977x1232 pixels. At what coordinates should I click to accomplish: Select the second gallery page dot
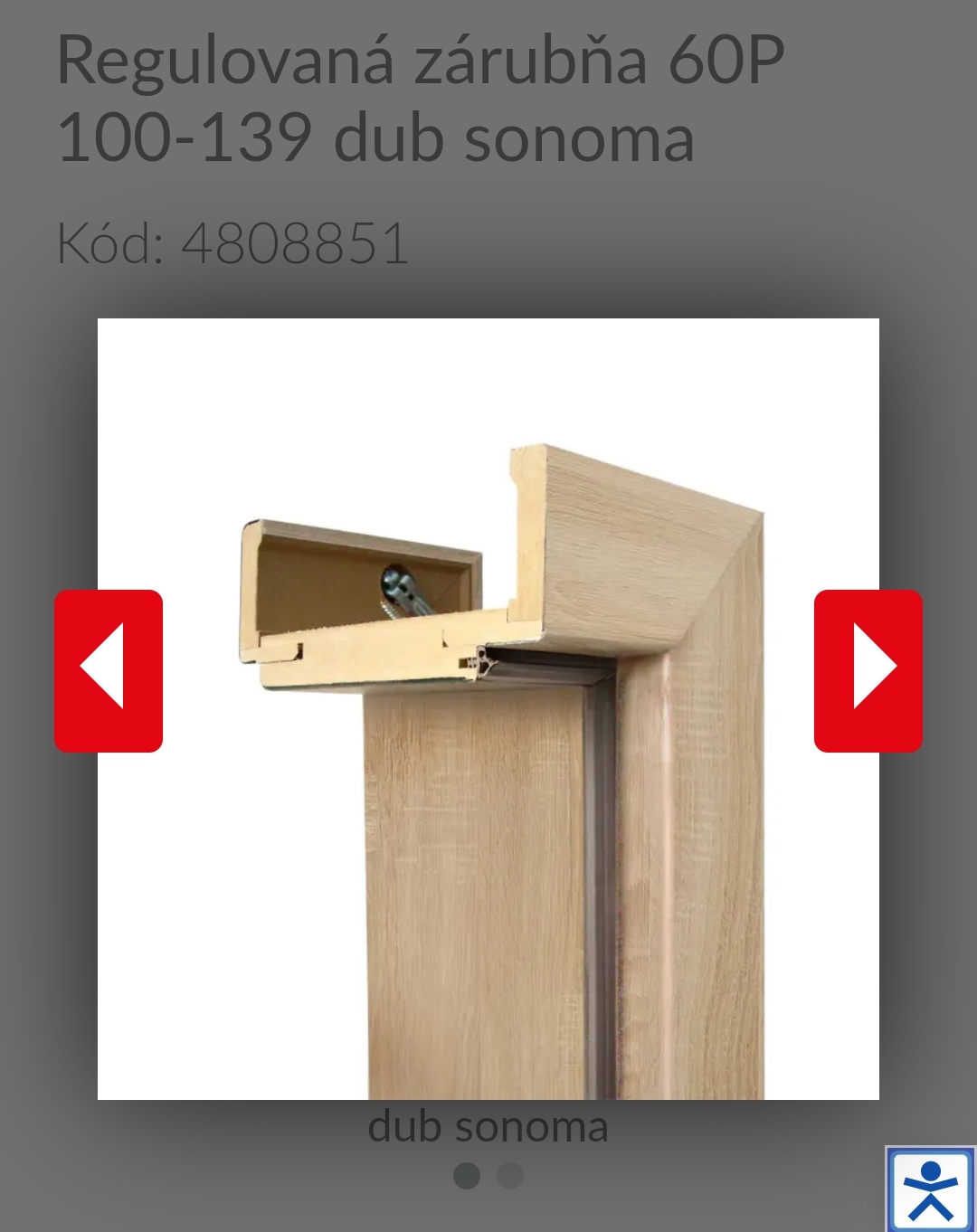pyautogui.click(x=510, y=1176)
